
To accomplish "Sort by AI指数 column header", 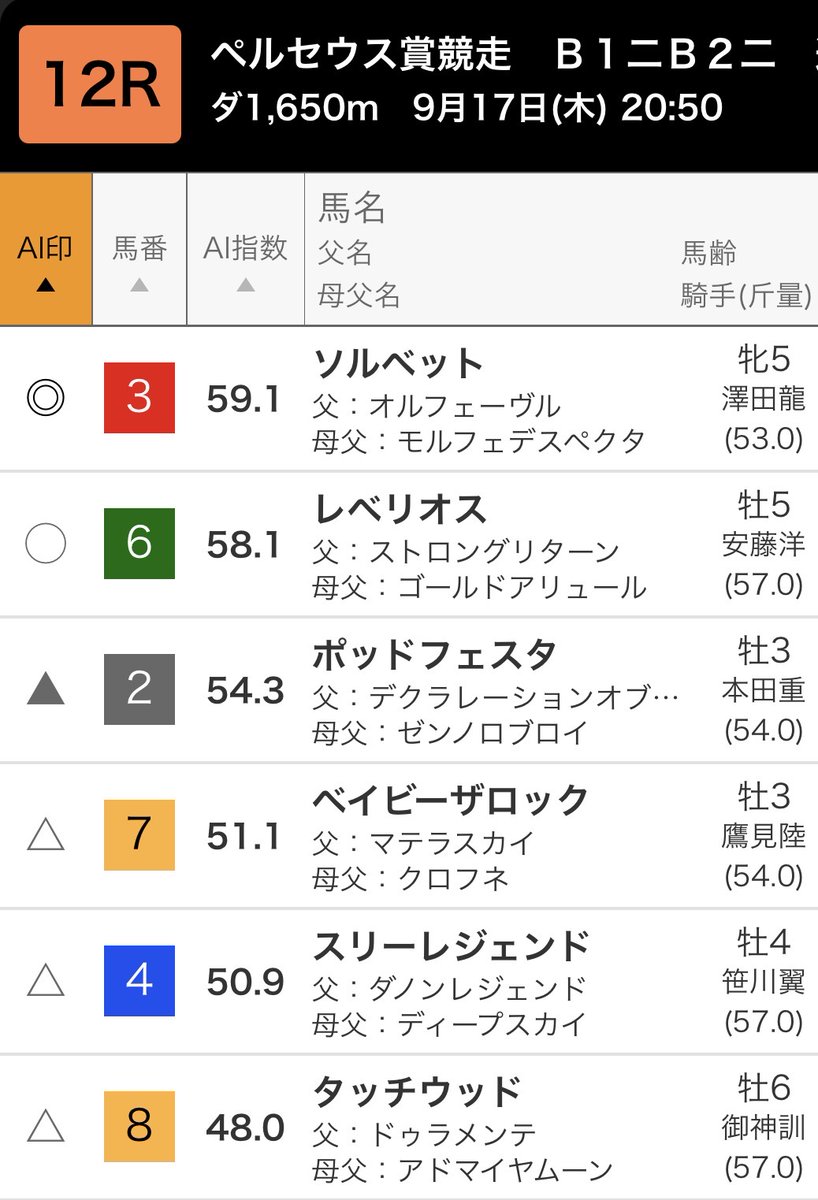I will point(246,249).
